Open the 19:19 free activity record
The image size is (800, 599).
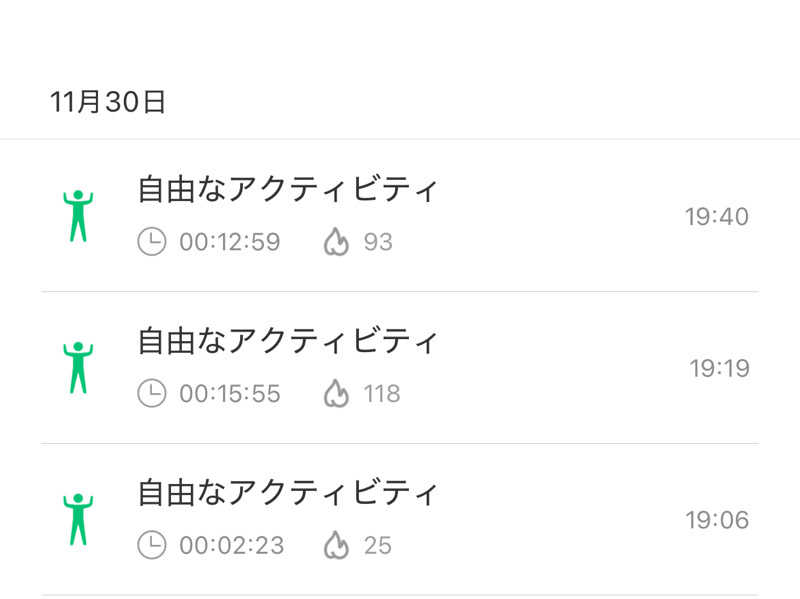pyautogui.click(x=400, y=368)
